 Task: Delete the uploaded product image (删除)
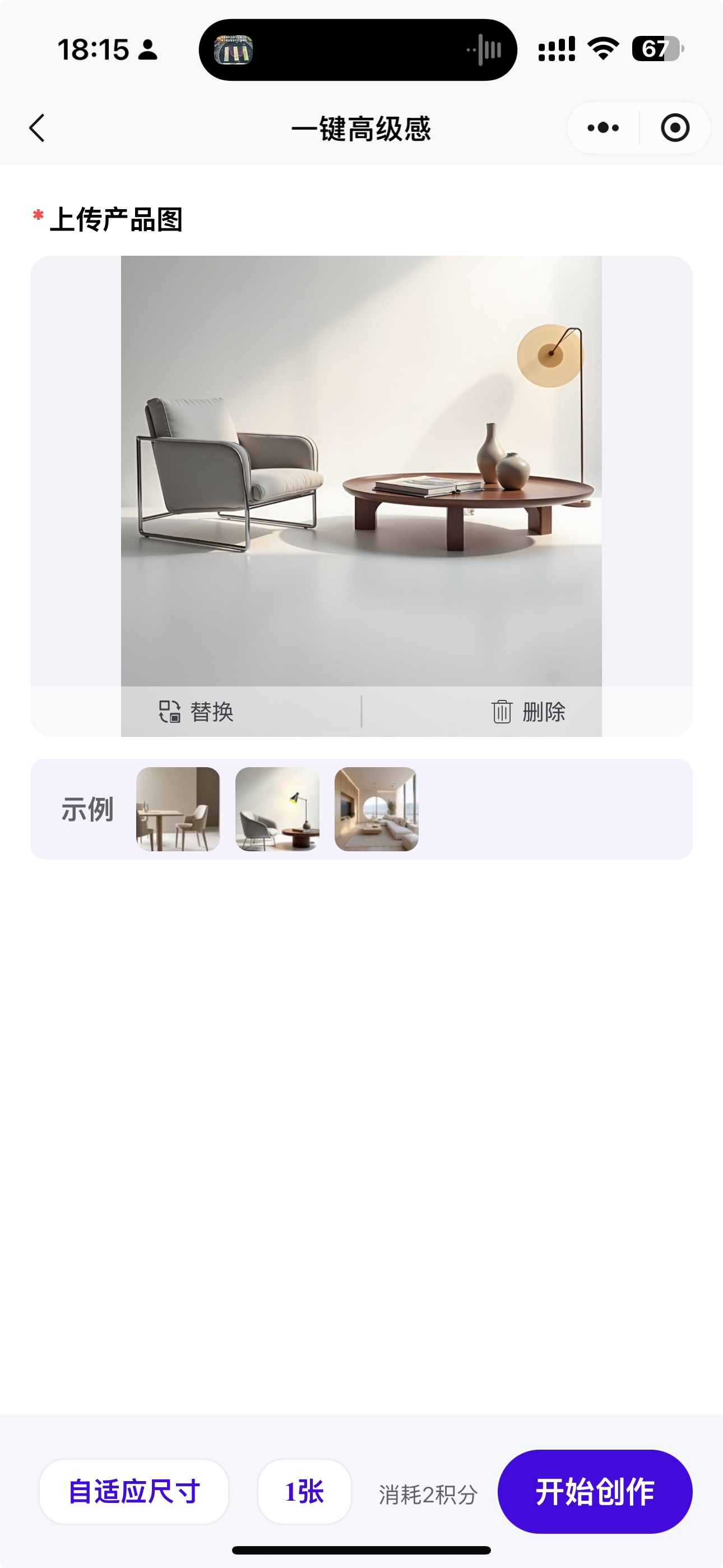click(529, 711)
